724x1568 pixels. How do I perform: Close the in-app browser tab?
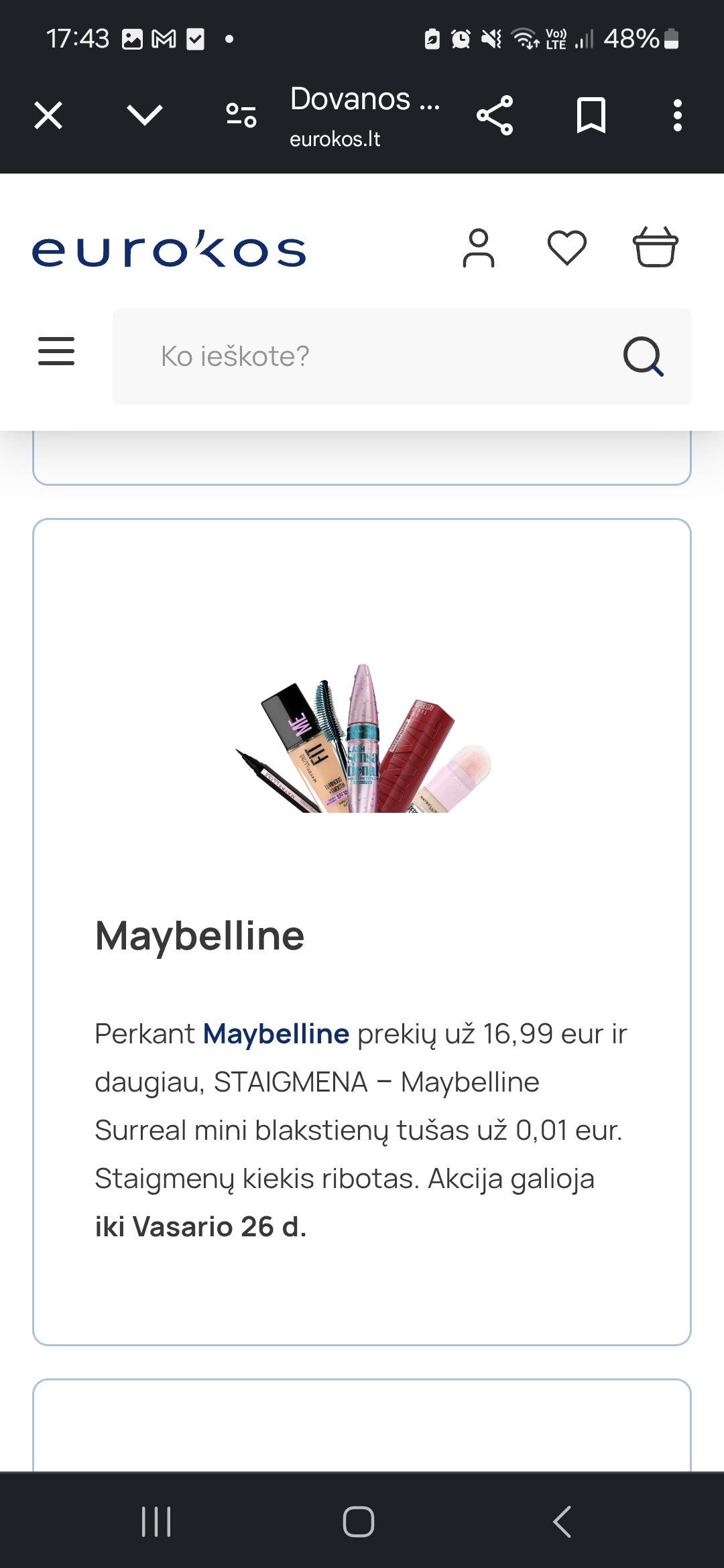48,115
